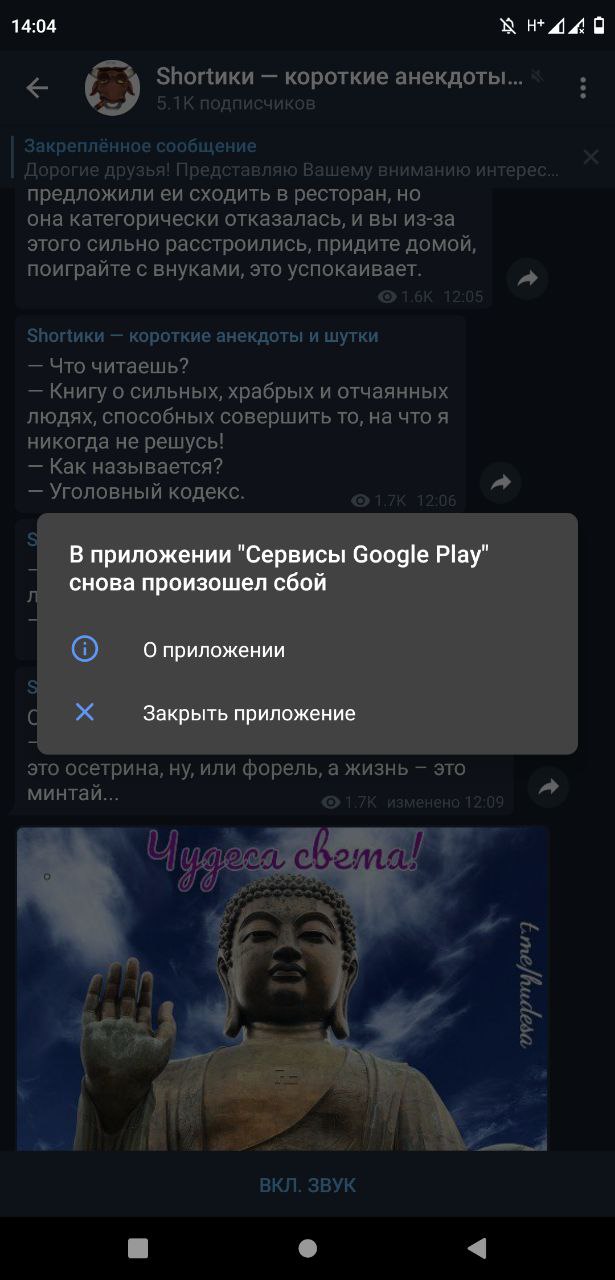
Task: Share the joke about 'Уголовный кодекс'
Action: tap(501, 483)
